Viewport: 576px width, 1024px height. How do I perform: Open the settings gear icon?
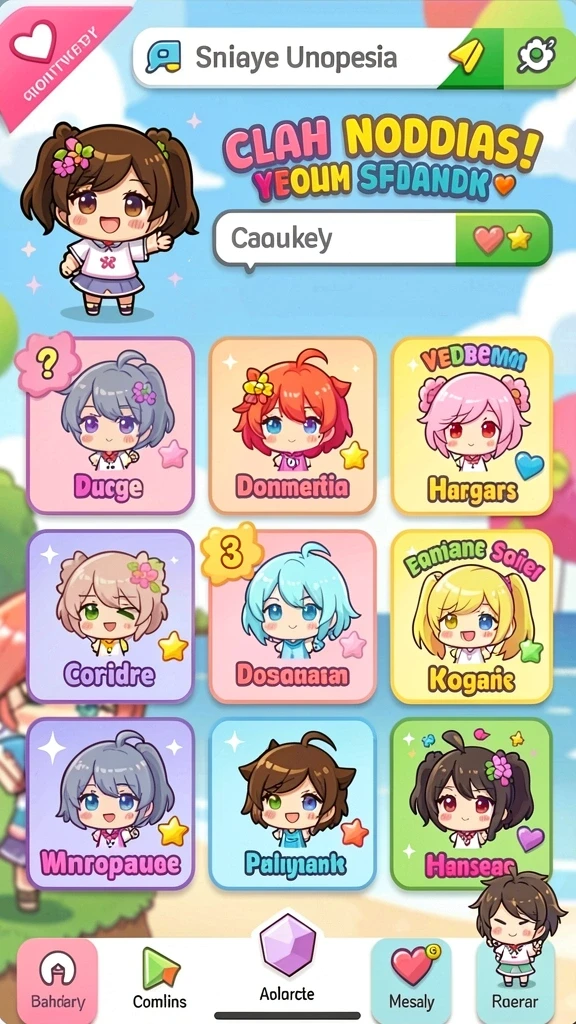click(536, 57)
